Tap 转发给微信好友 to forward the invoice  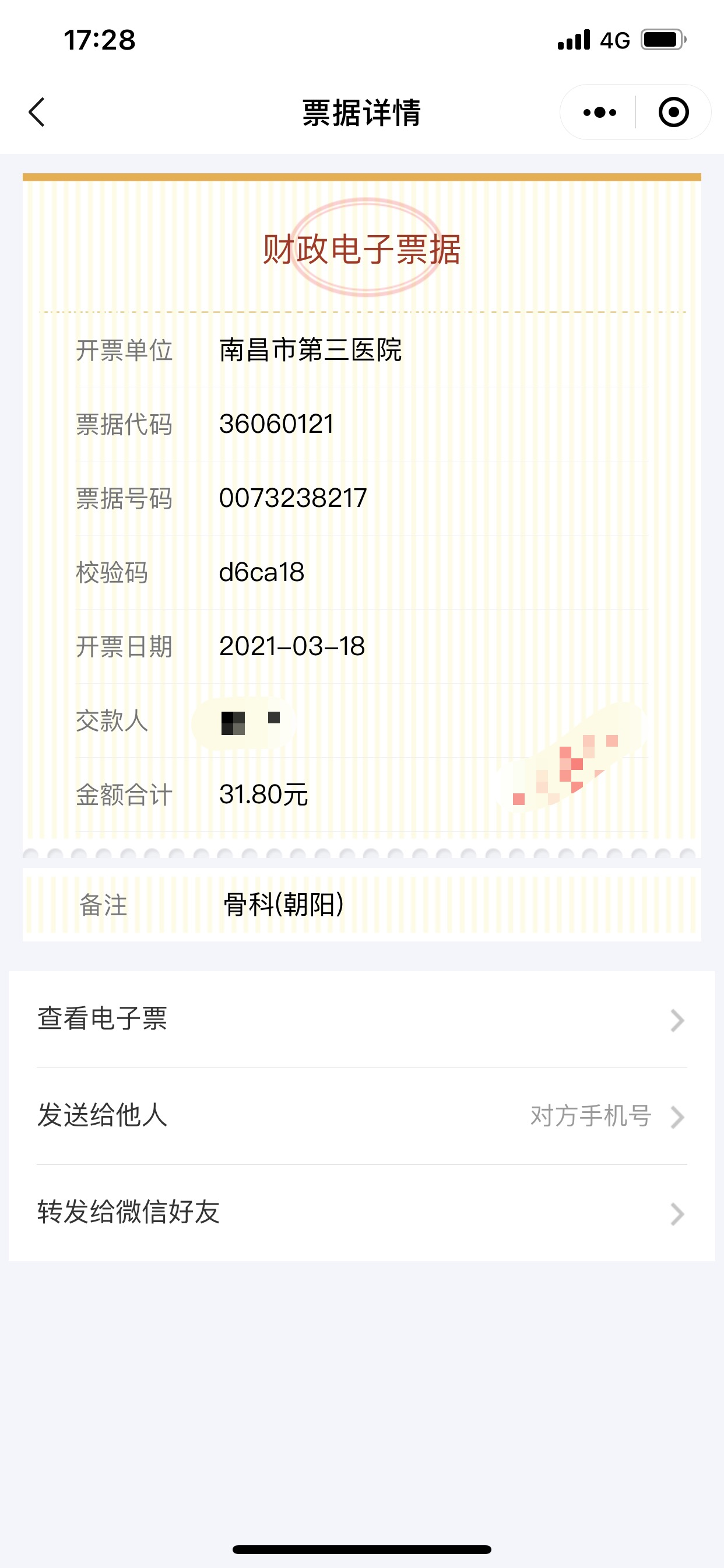[361, 1213]
